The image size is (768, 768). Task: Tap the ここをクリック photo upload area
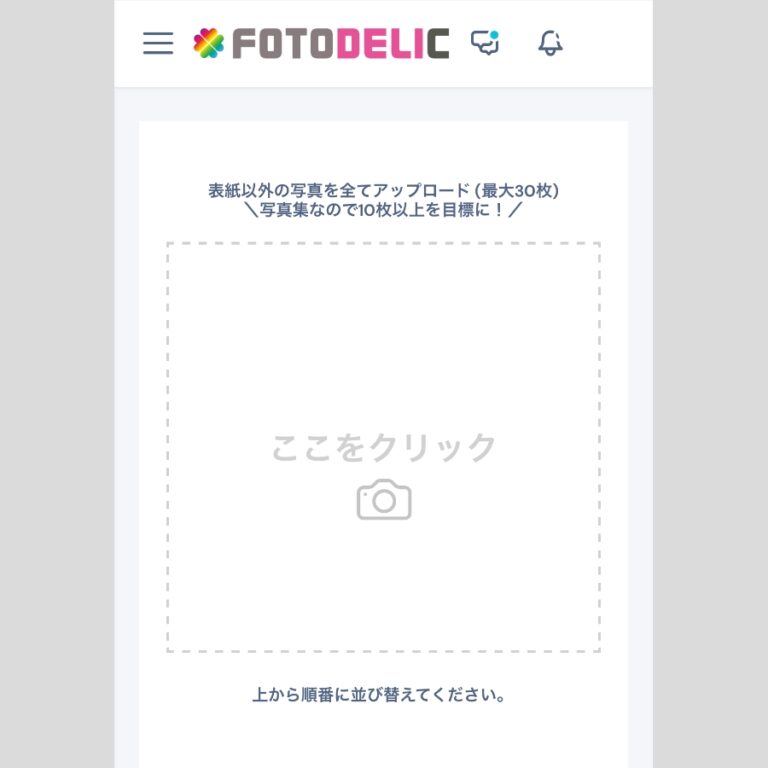384,447
